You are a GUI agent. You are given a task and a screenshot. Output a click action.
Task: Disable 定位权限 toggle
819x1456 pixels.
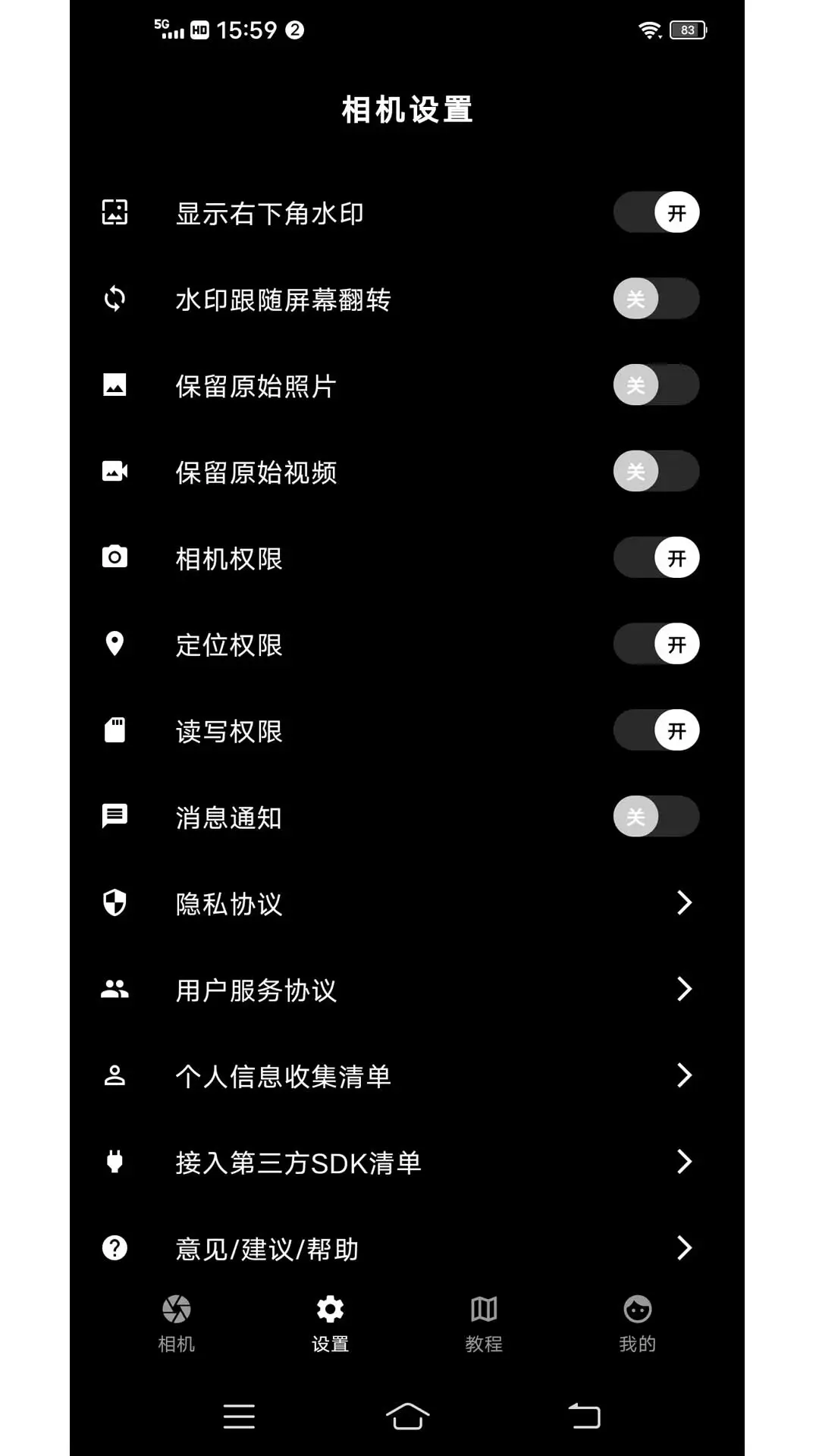(x=656, y=644)
